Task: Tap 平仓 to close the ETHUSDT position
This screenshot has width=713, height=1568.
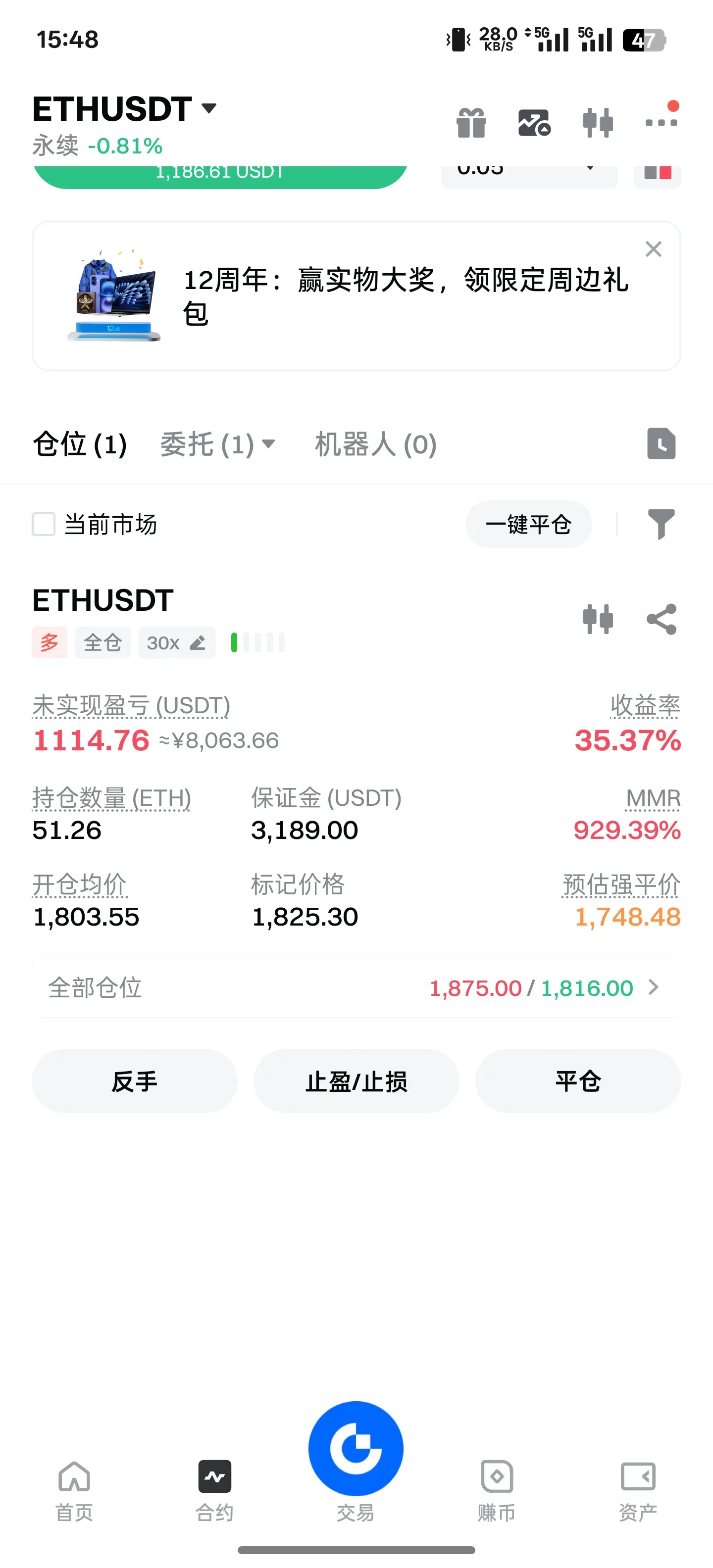Action: [578, 1081]
